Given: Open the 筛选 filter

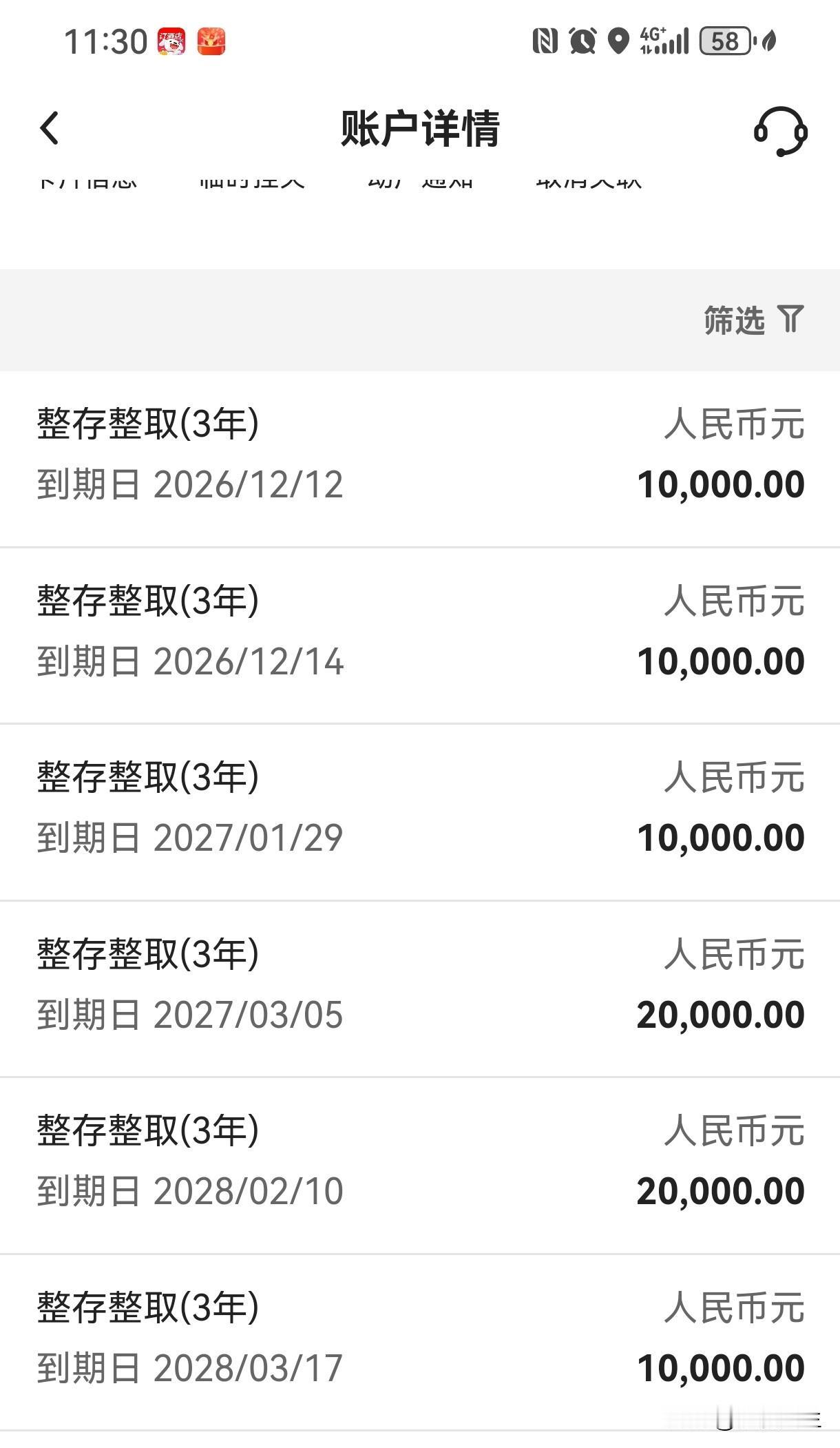Looking at the screenshot, I should [753, 320].
